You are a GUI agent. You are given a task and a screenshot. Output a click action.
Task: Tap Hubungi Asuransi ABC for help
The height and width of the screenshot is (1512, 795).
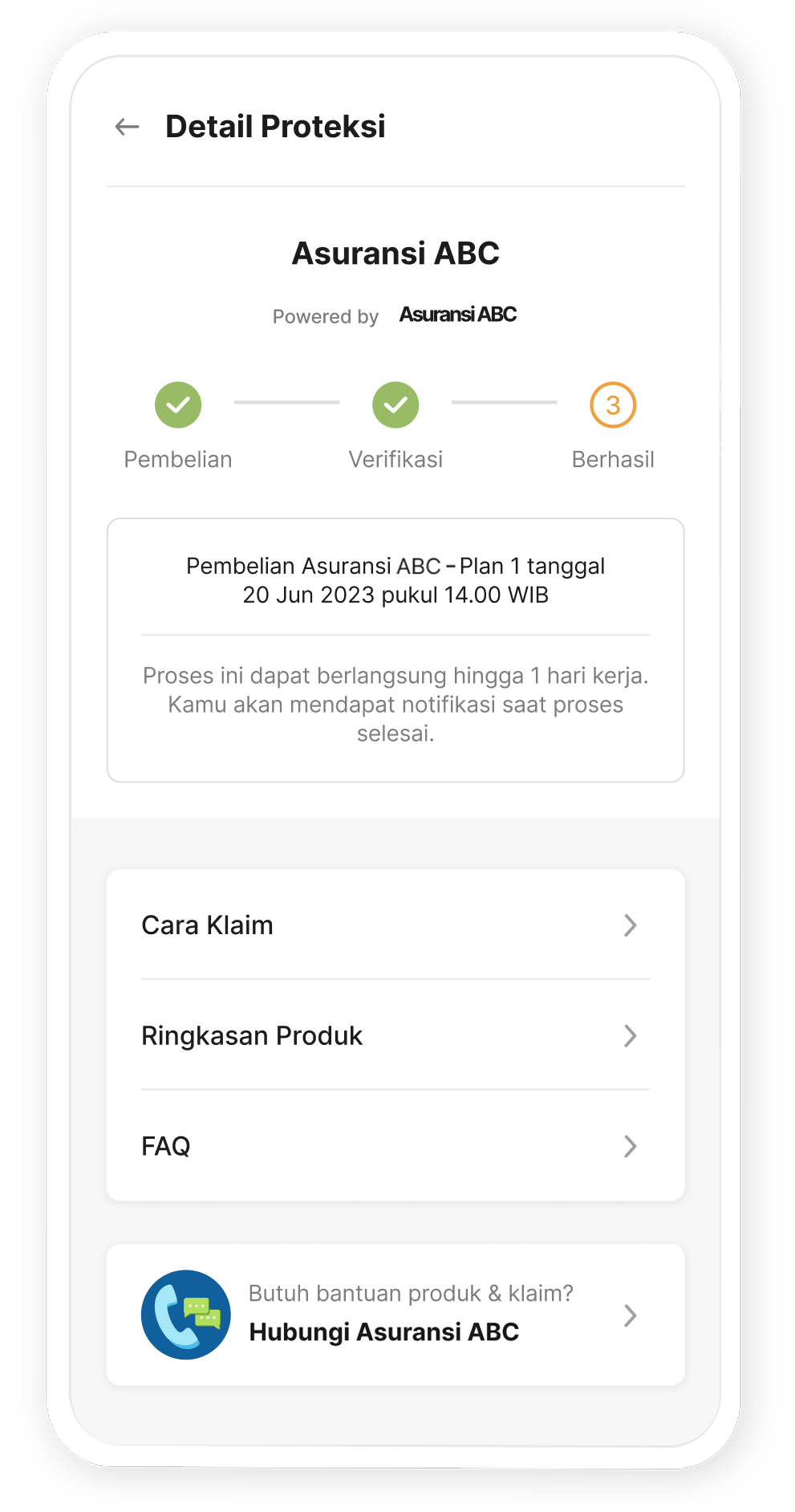[x=395, y=1315]
